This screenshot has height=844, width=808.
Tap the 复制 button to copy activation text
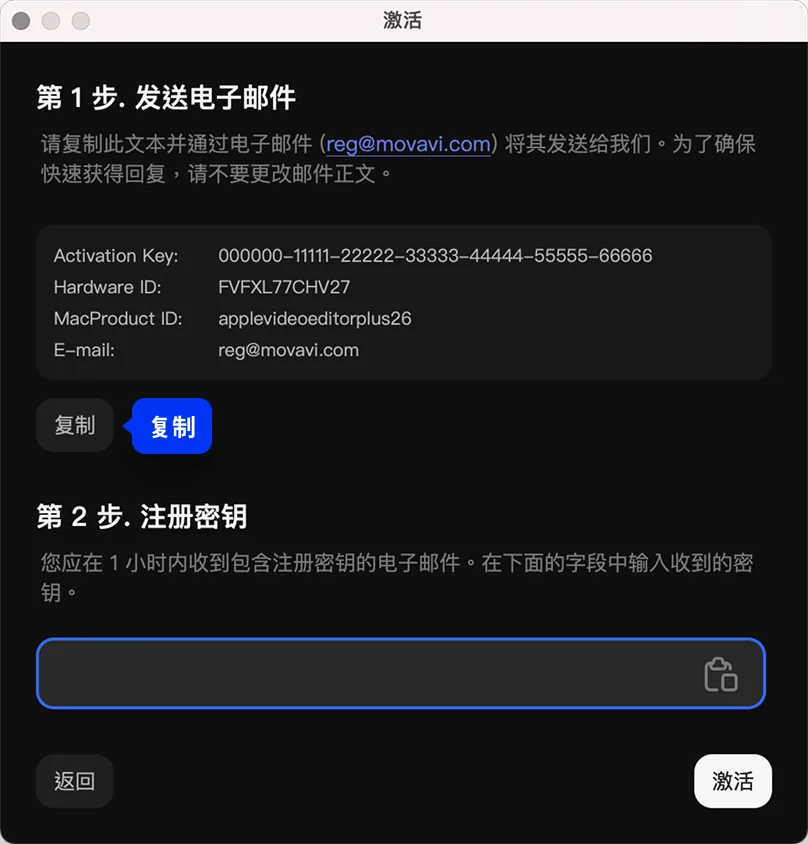[x=74, y=425]
